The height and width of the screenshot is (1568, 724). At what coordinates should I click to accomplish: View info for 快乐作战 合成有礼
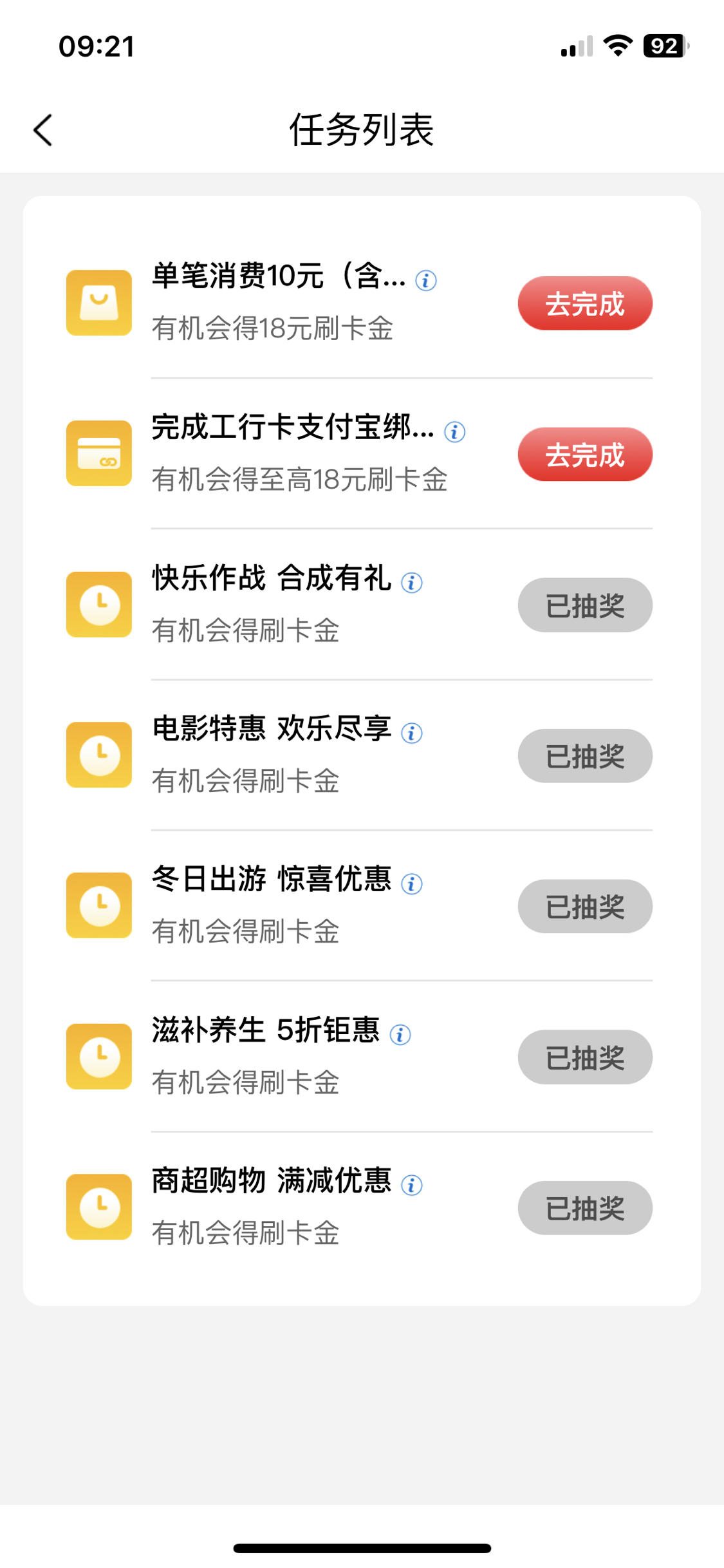tap(411, 583)
